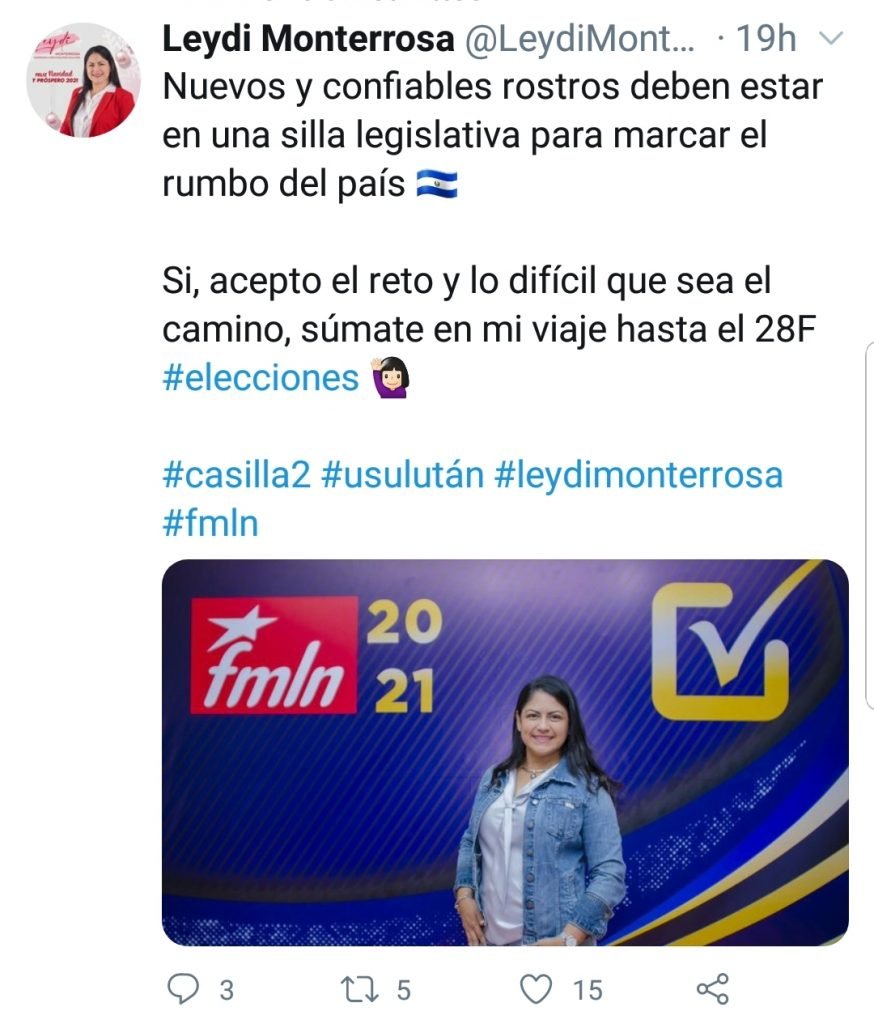This screenshot has width=874, height=1024.
Task: Open the #fmln hashtag
Action: pos(210,522)
